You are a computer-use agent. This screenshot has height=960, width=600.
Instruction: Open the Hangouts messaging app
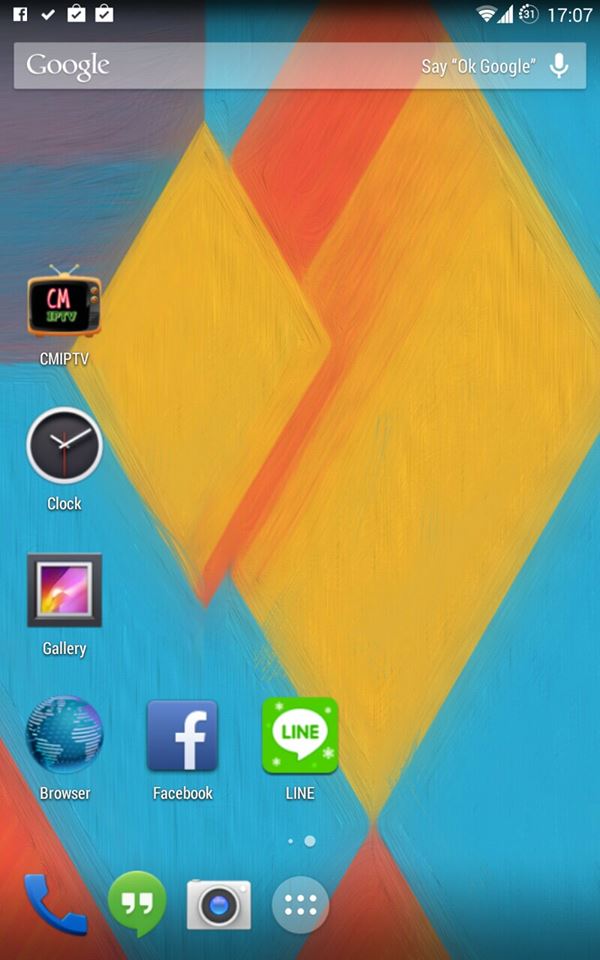click(137, 903)
